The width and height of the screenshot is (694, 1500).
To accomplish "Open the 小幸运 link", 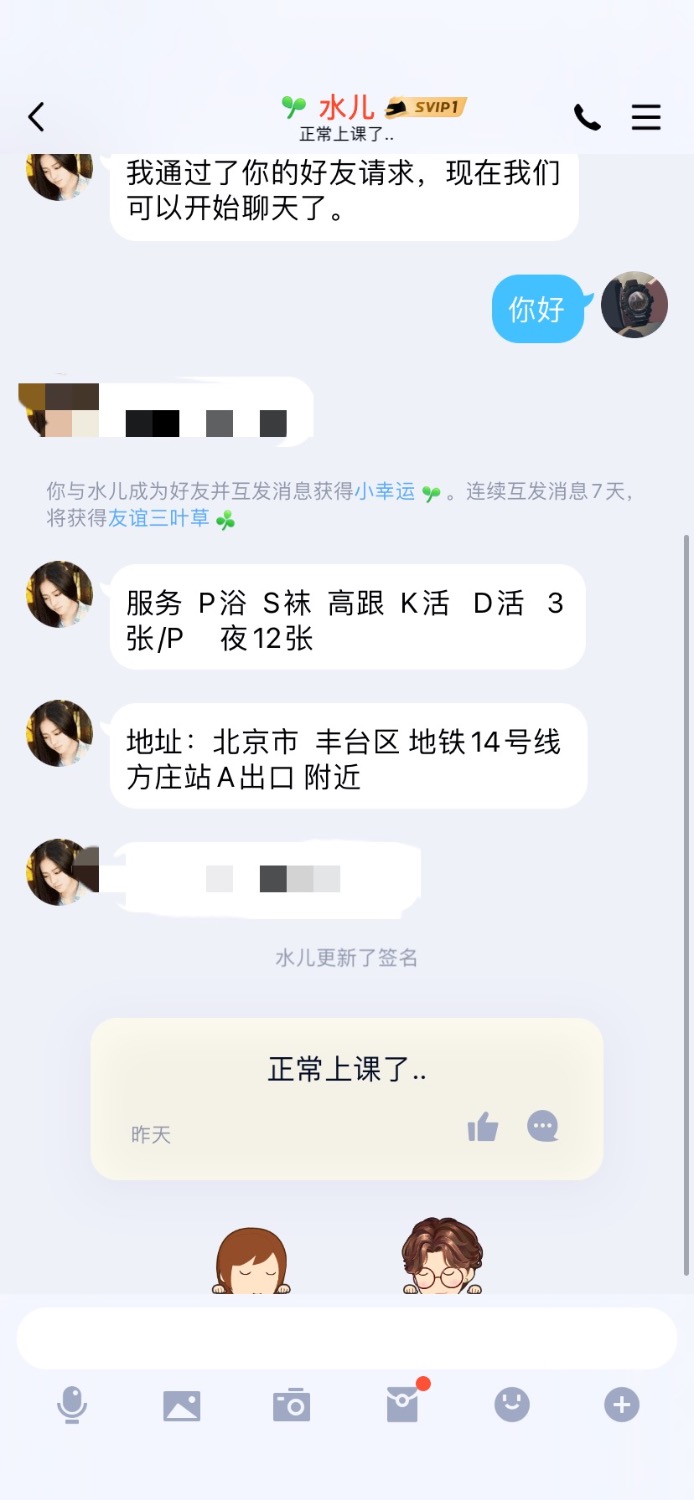I will [385, 492].
